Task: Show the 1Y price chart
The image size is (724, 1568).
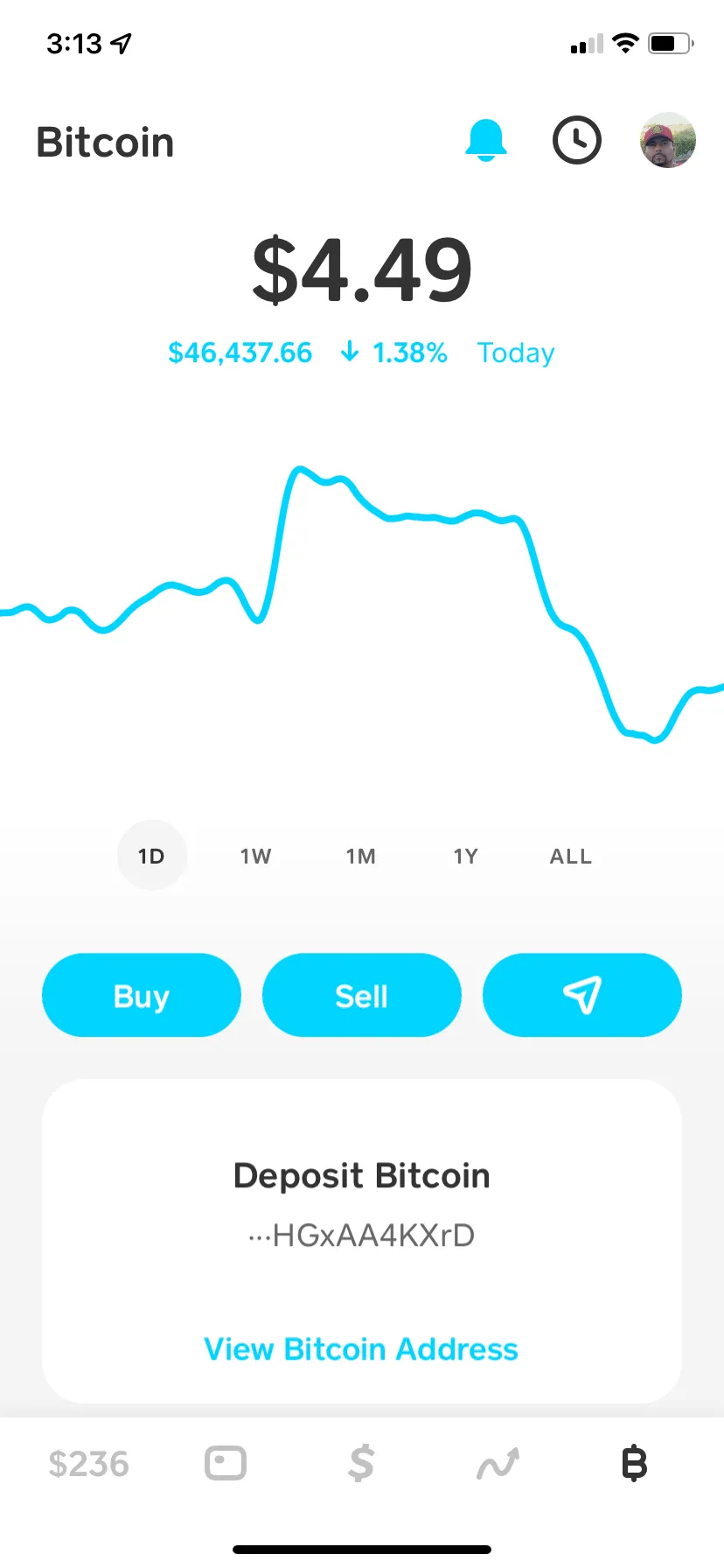Action: tap(466, 856)
